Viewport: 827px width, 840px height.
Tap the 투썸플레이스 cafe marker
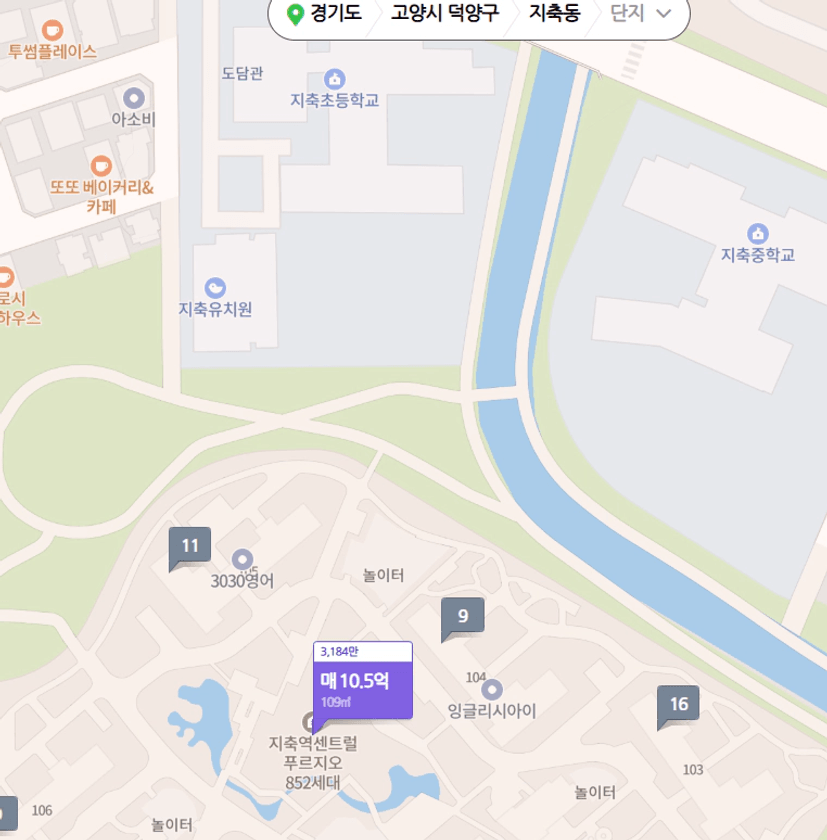pos(52,30)
